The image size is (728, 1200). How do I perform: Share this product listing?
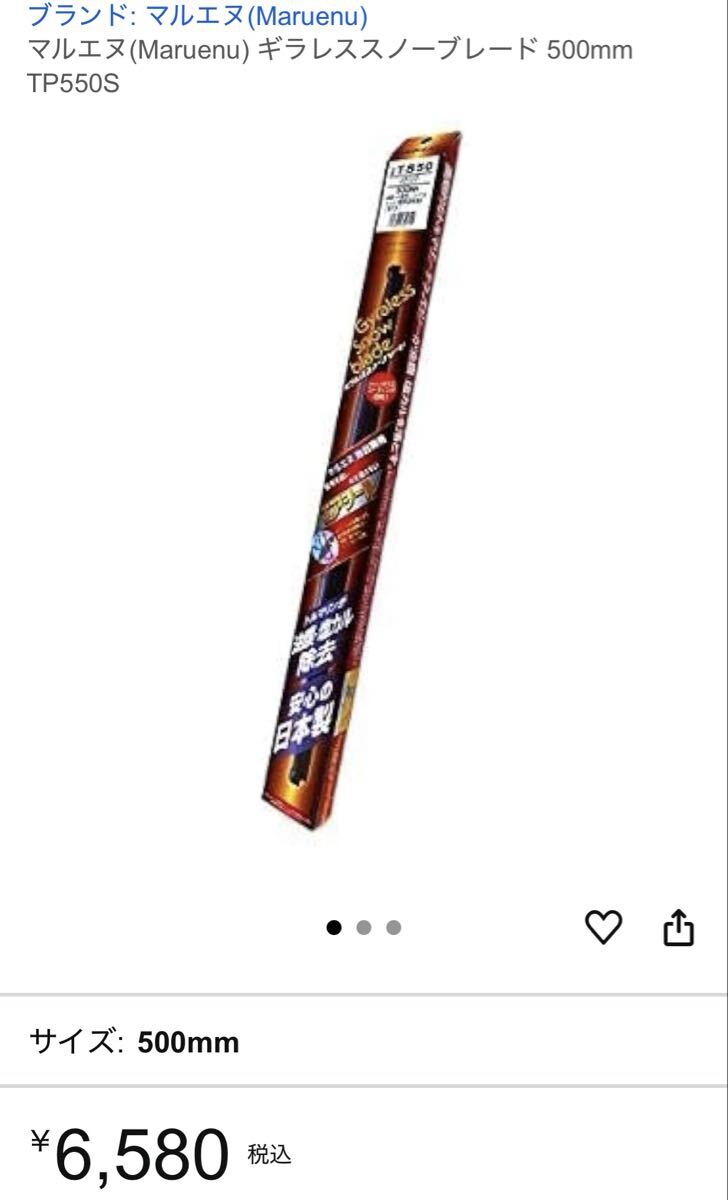pyautogui.click(x=679, y=927)
